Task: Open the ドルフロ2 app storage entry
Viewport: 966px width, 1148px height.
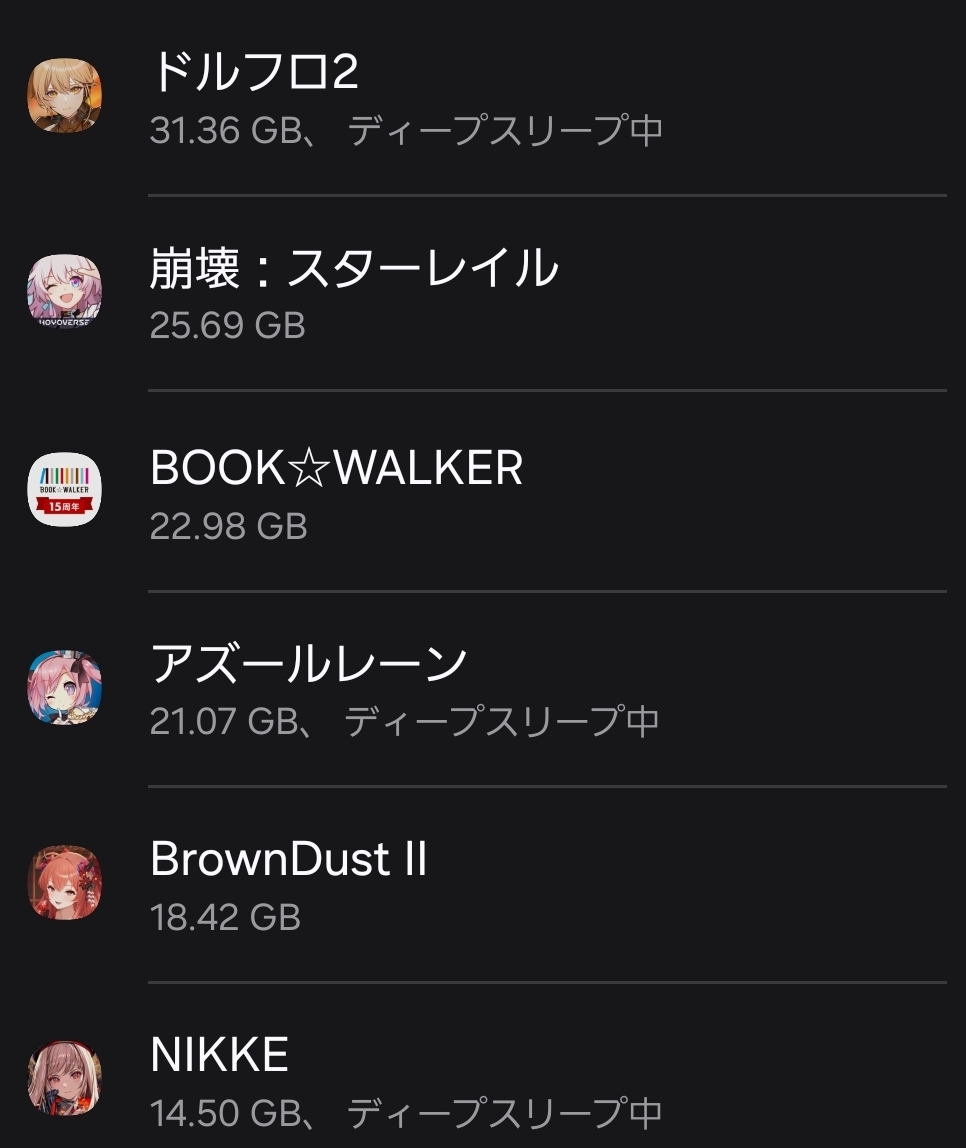Action: click(483, 98)
